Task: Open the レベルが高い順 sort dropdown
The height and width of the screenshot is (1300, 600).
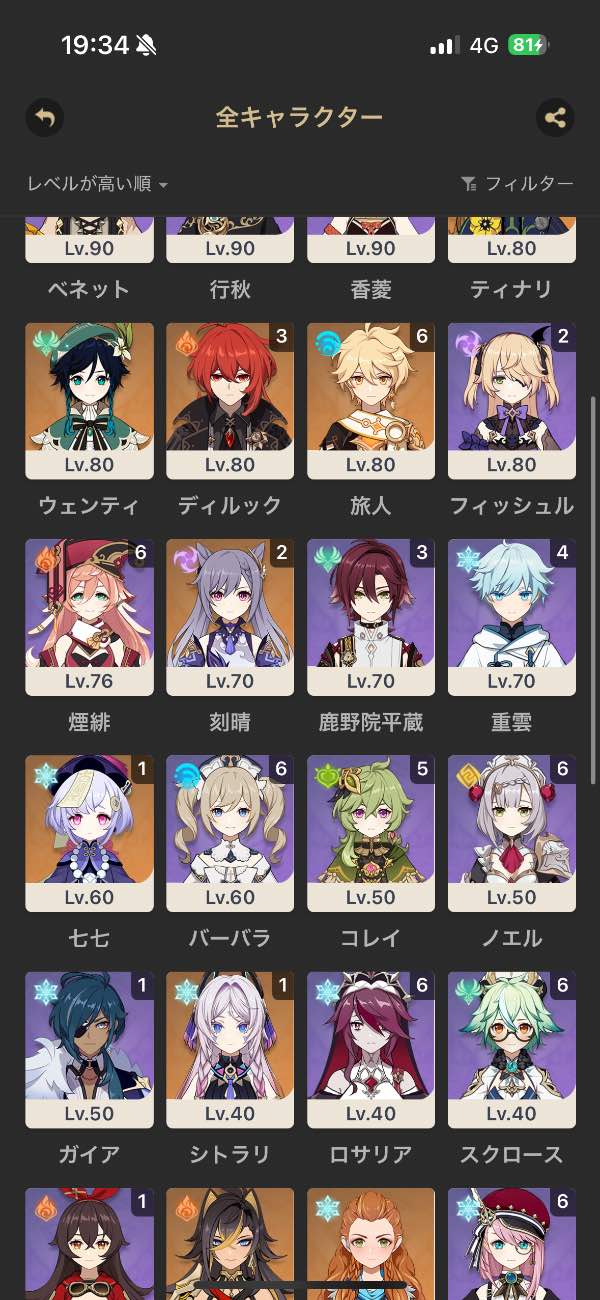Action: click(x=97, y=184)
